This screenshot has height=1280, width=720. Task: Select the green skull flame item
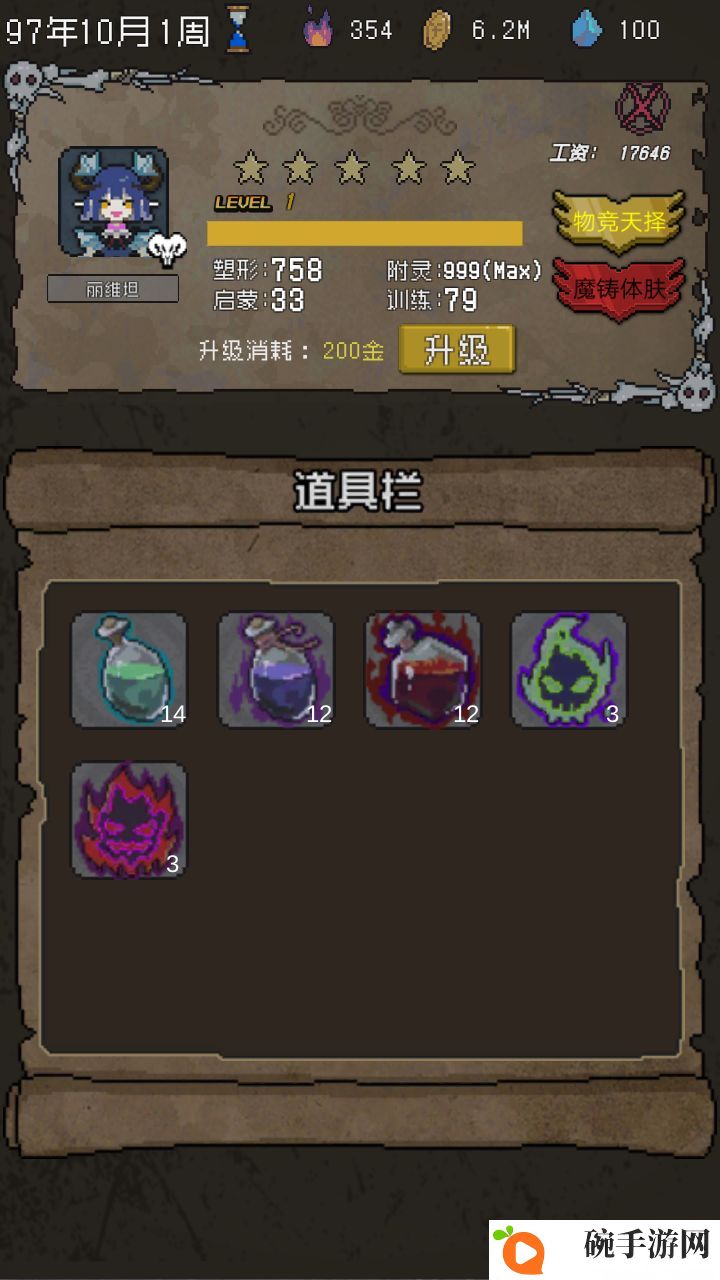(569, 669)
